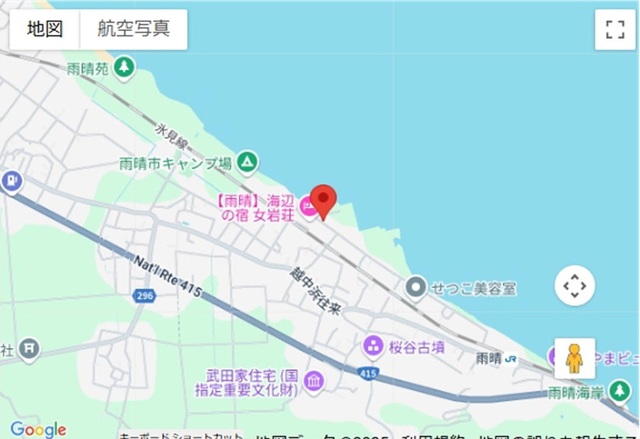Open 海辺の宿 女岩荘 hotel marker
640x439 pixels.
click(x=309, y=208)
